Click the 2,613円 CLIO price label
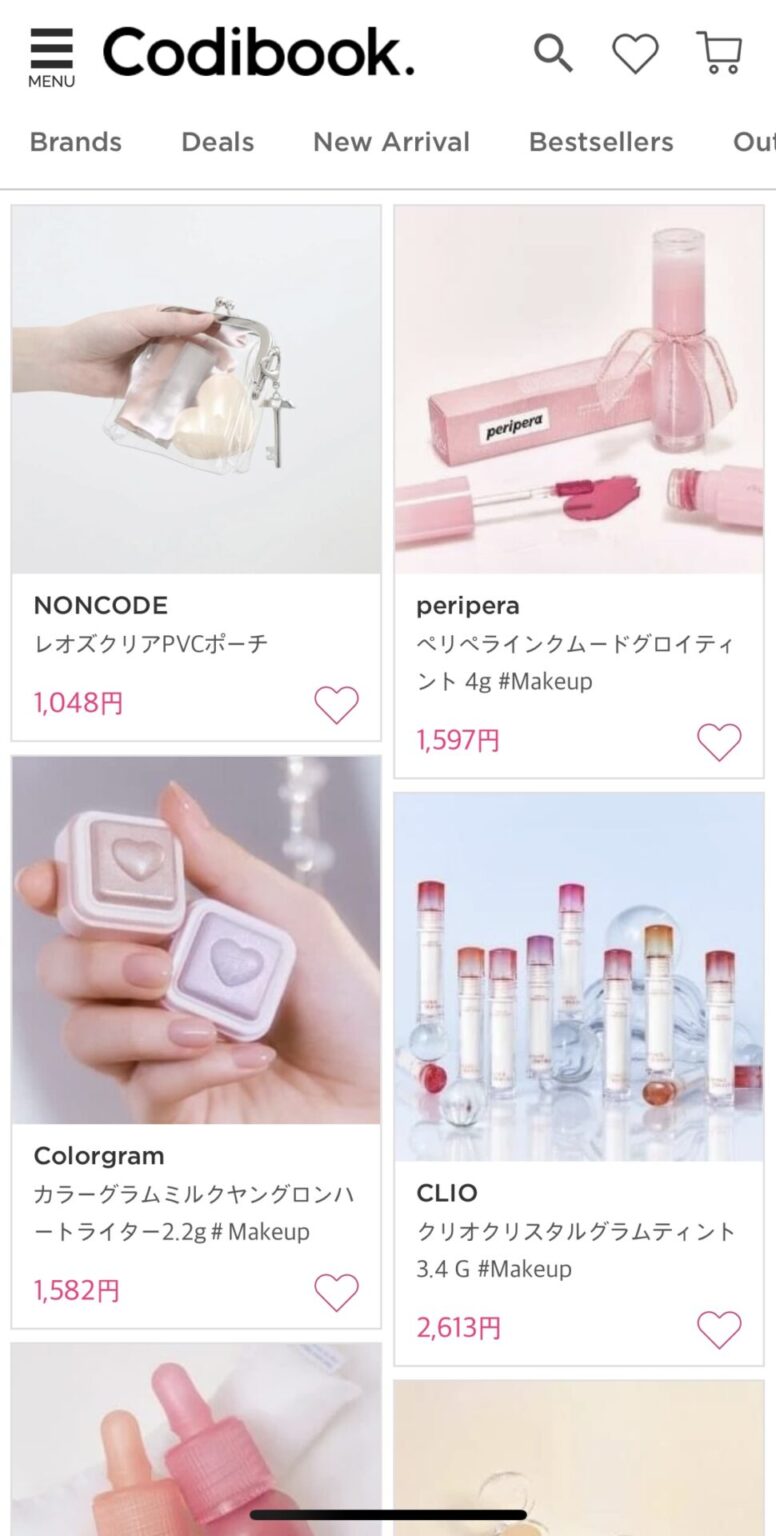This screenshot has height=1536, width=776. coord(459,1327)
